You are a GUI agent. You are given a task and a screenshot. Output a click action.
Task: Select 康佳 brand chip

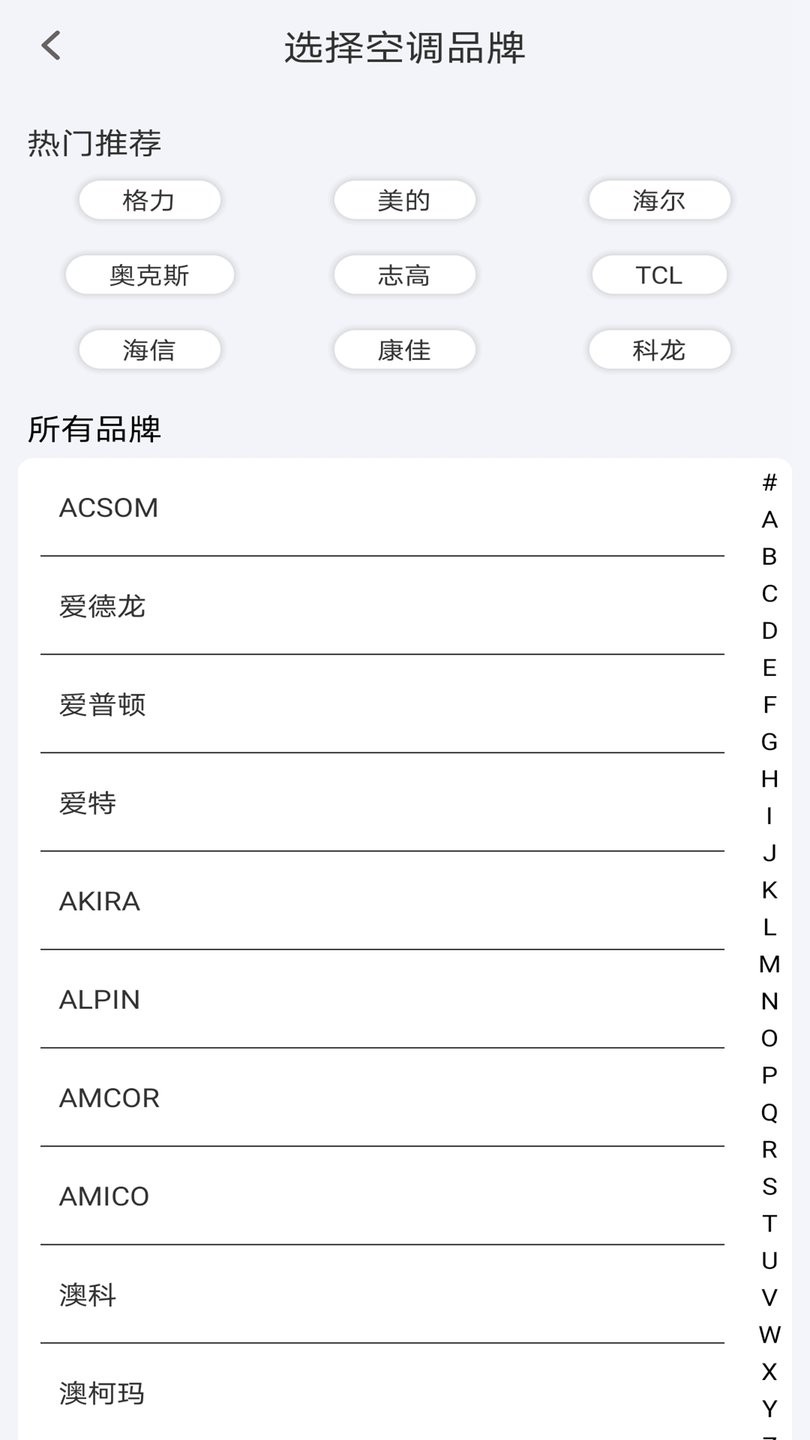click(x=404, y=349)
